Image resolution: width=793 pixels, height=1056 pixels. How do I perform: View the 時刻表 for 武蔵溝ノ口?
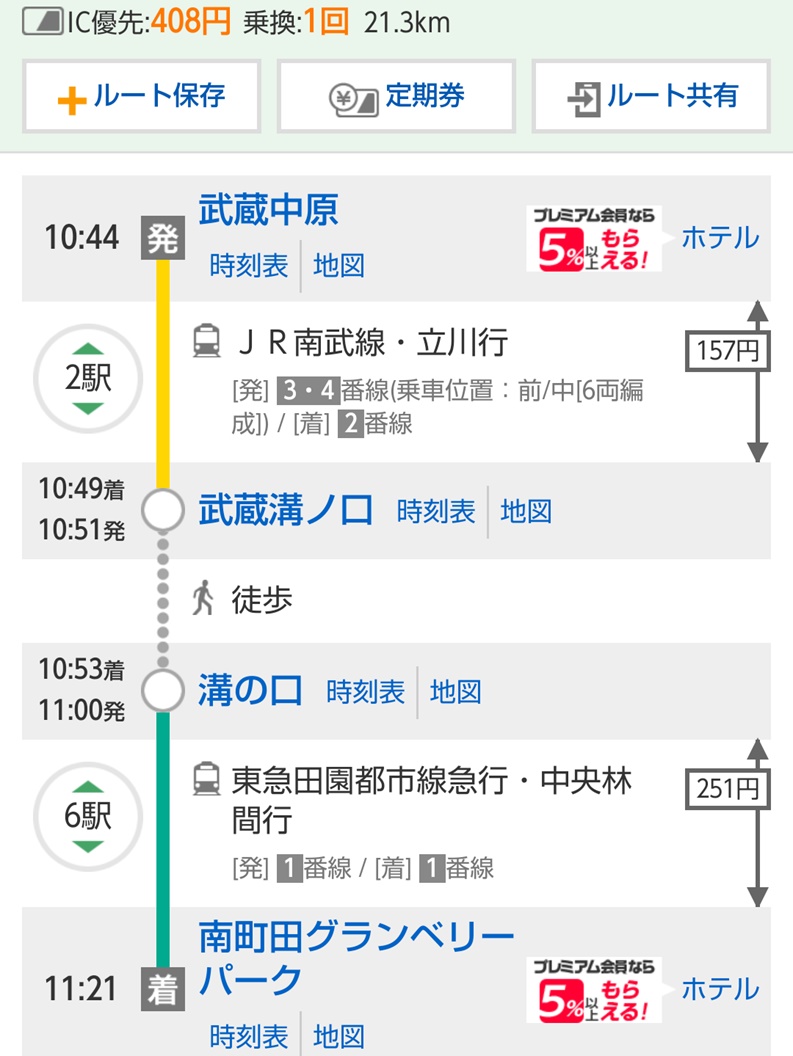coord(436,511)
